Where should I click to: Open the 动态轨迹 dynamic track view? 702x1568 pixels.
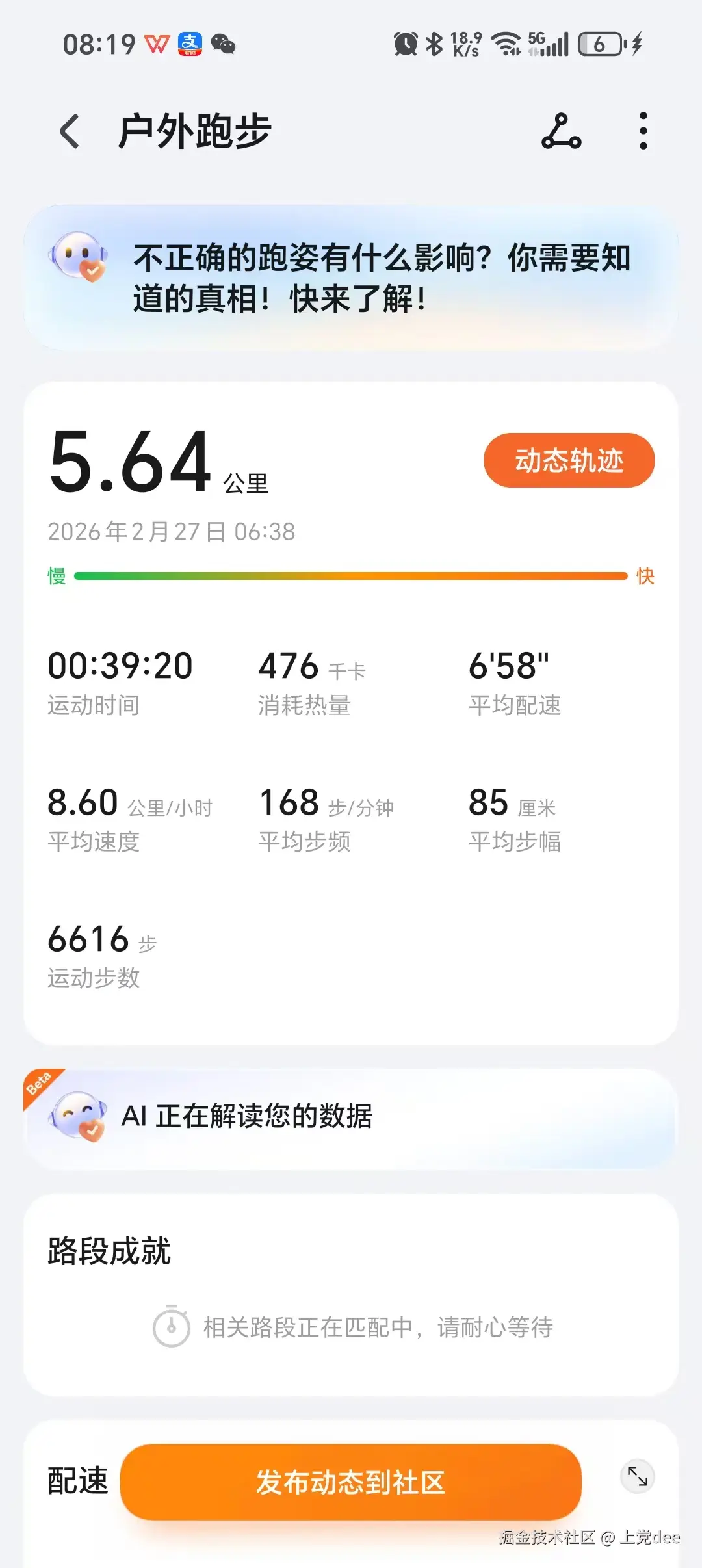click(569, 460)
